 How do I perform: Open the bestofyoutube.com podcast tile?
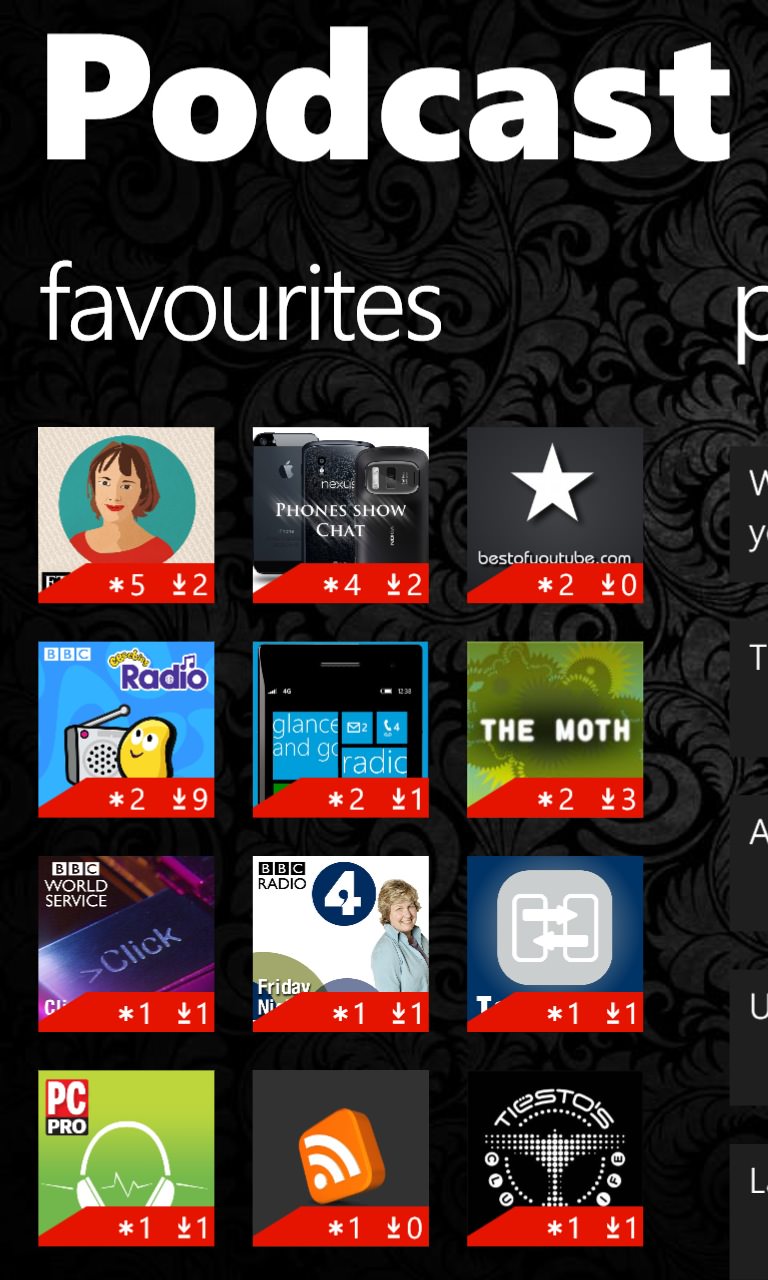(x=555, y=515)
